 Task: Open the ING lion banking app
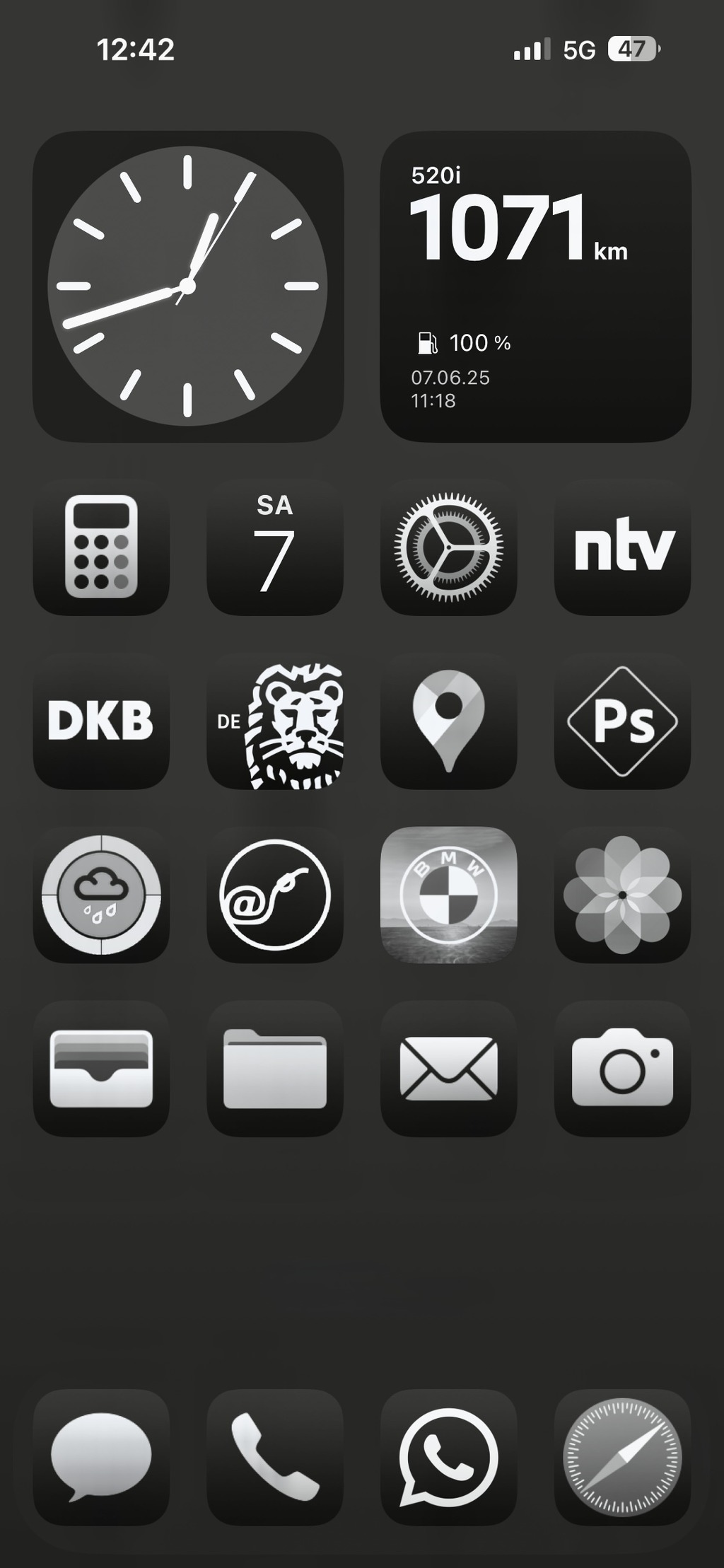tap(274, 721)
